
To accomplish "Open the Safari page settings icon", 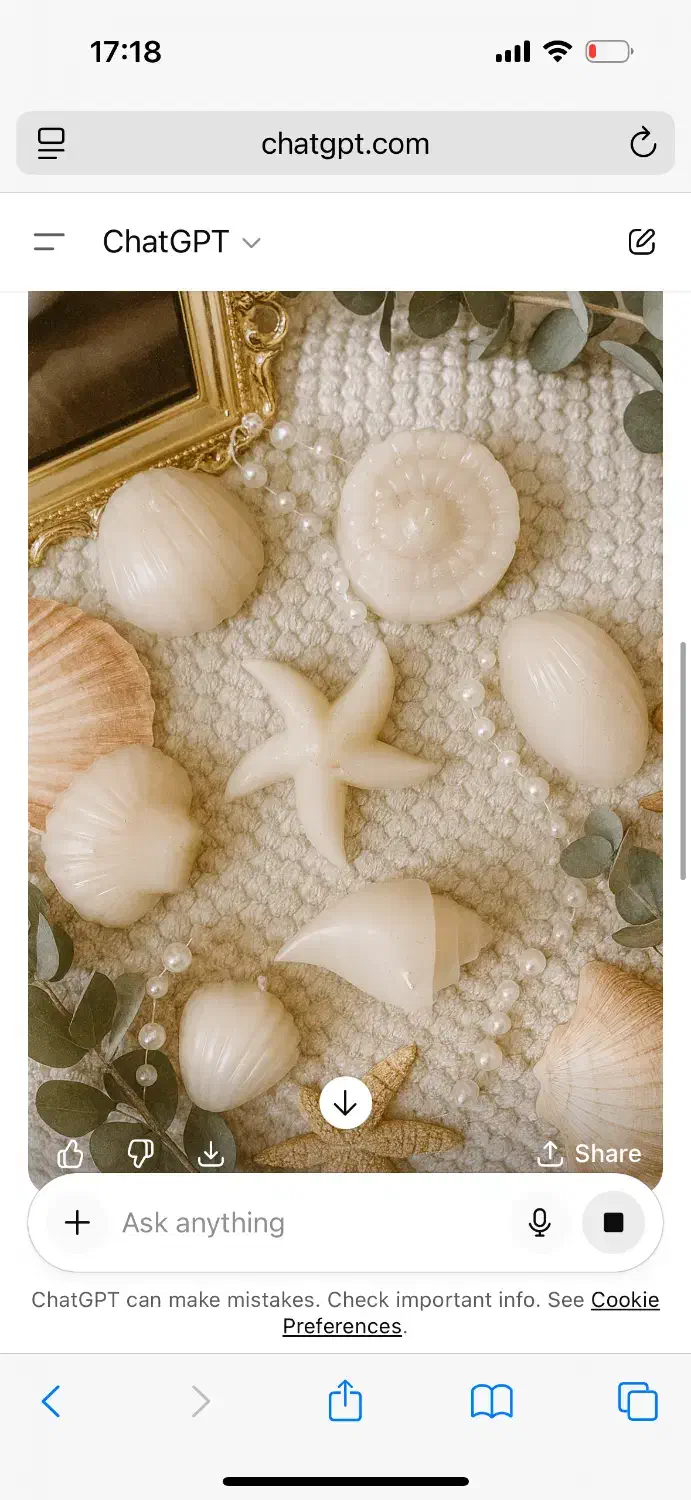I will coord(51,143).
